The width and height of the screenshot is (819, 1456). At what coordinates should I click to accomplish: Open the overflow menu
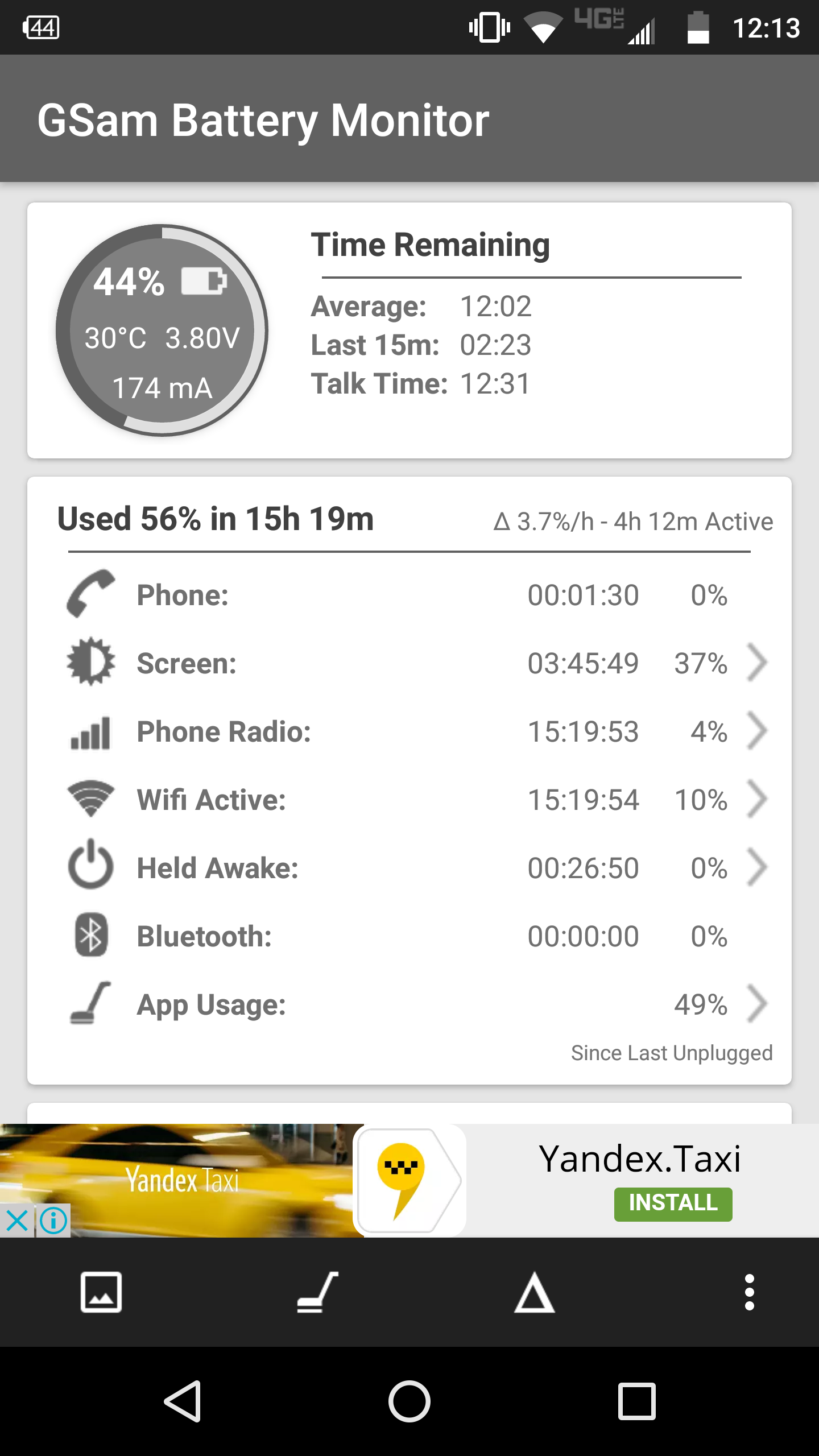(750, 1292)
